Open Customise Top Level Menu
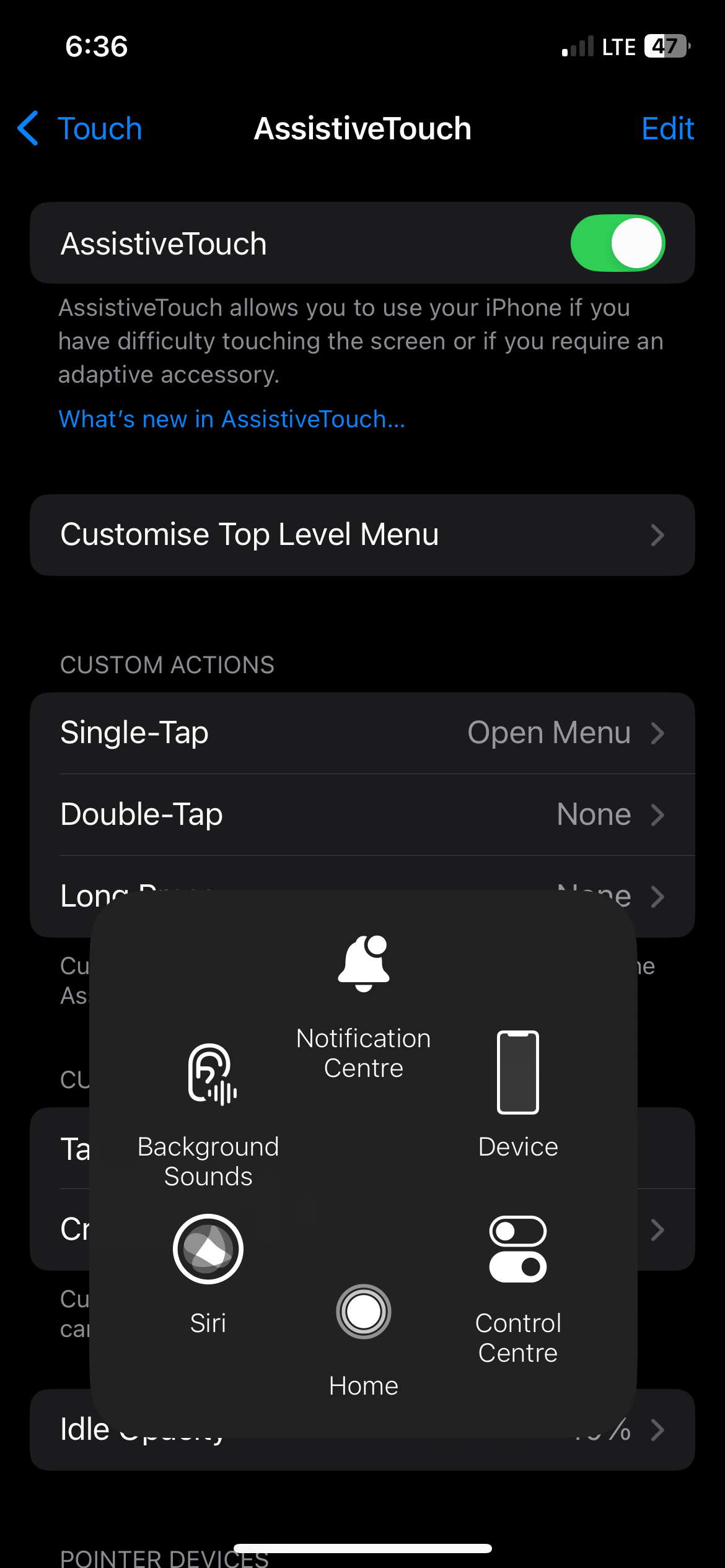 click(362, 534)
